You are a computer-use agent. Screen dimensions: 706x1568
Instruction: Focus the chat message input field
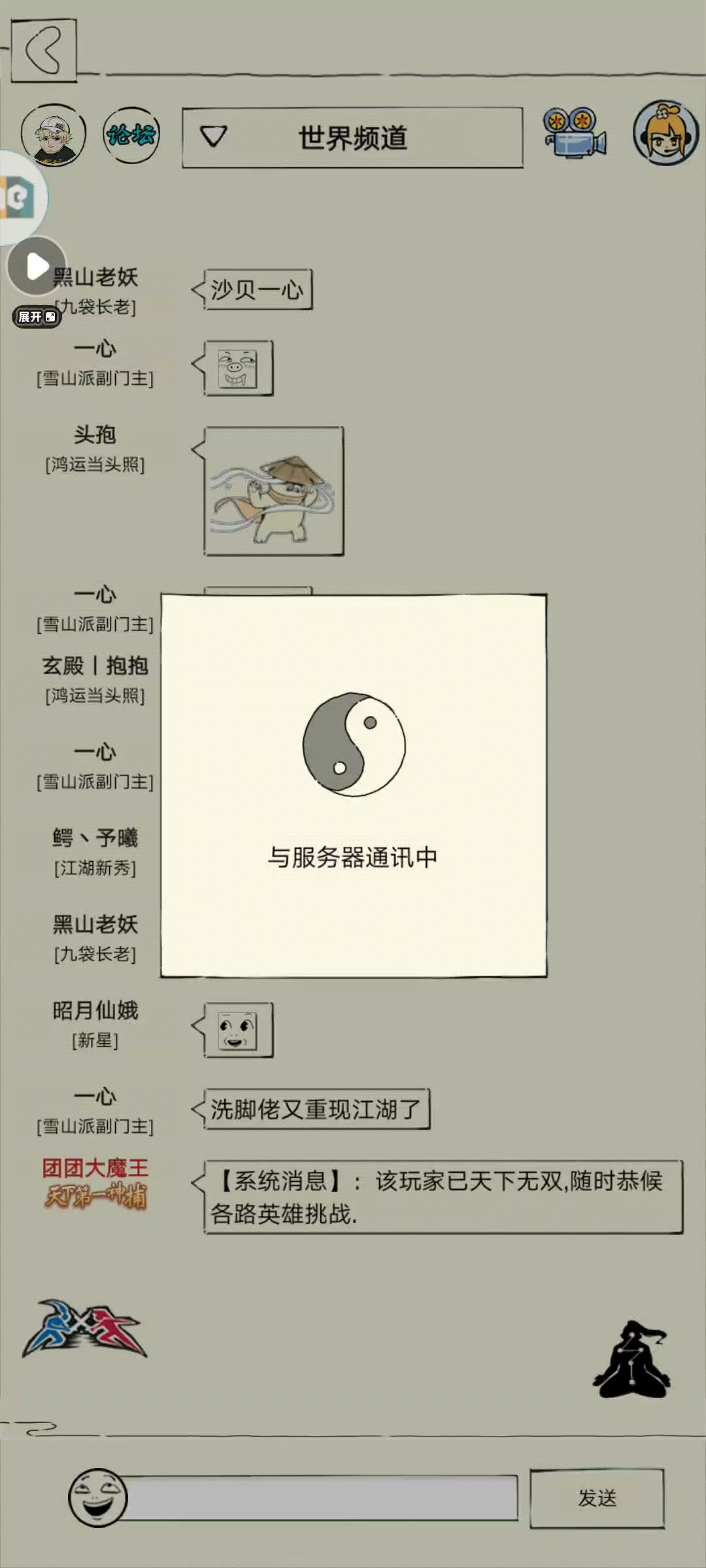(x=320, y=1497)
